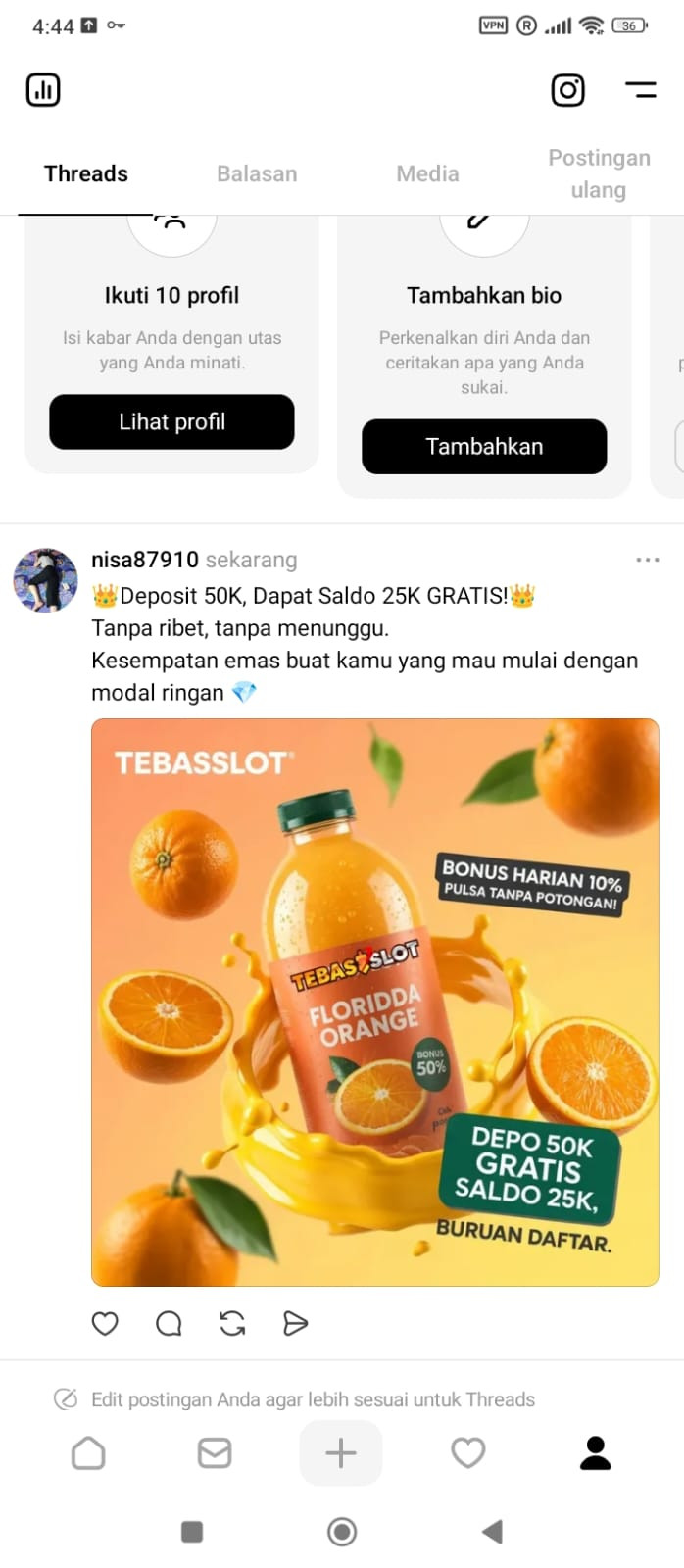Image resolution: width=684 pixels, height=1568 pixels.
Task: Open the activity heart tab
Action: coord(468,1452)
